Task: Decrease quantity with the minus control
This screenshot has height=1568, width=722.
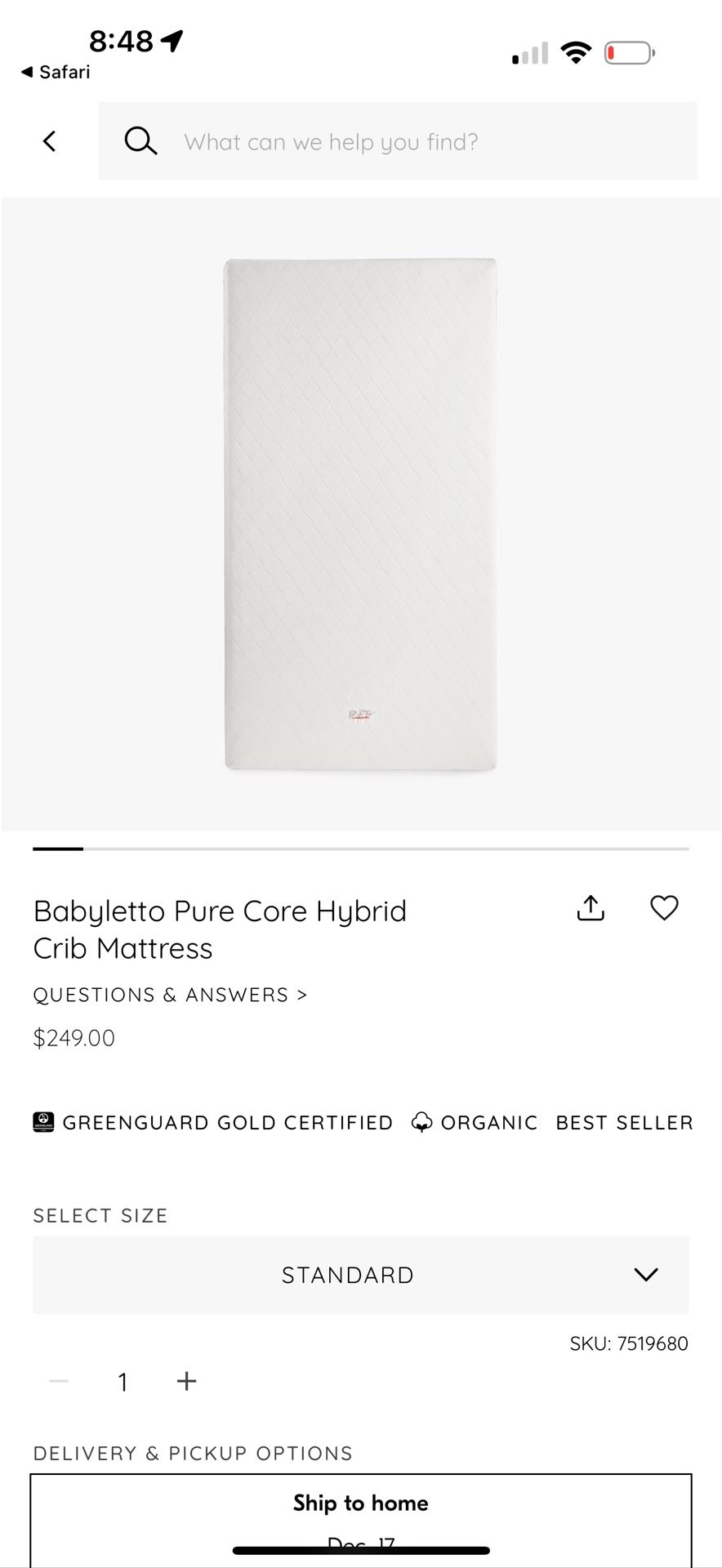Action: point(57,1381)
